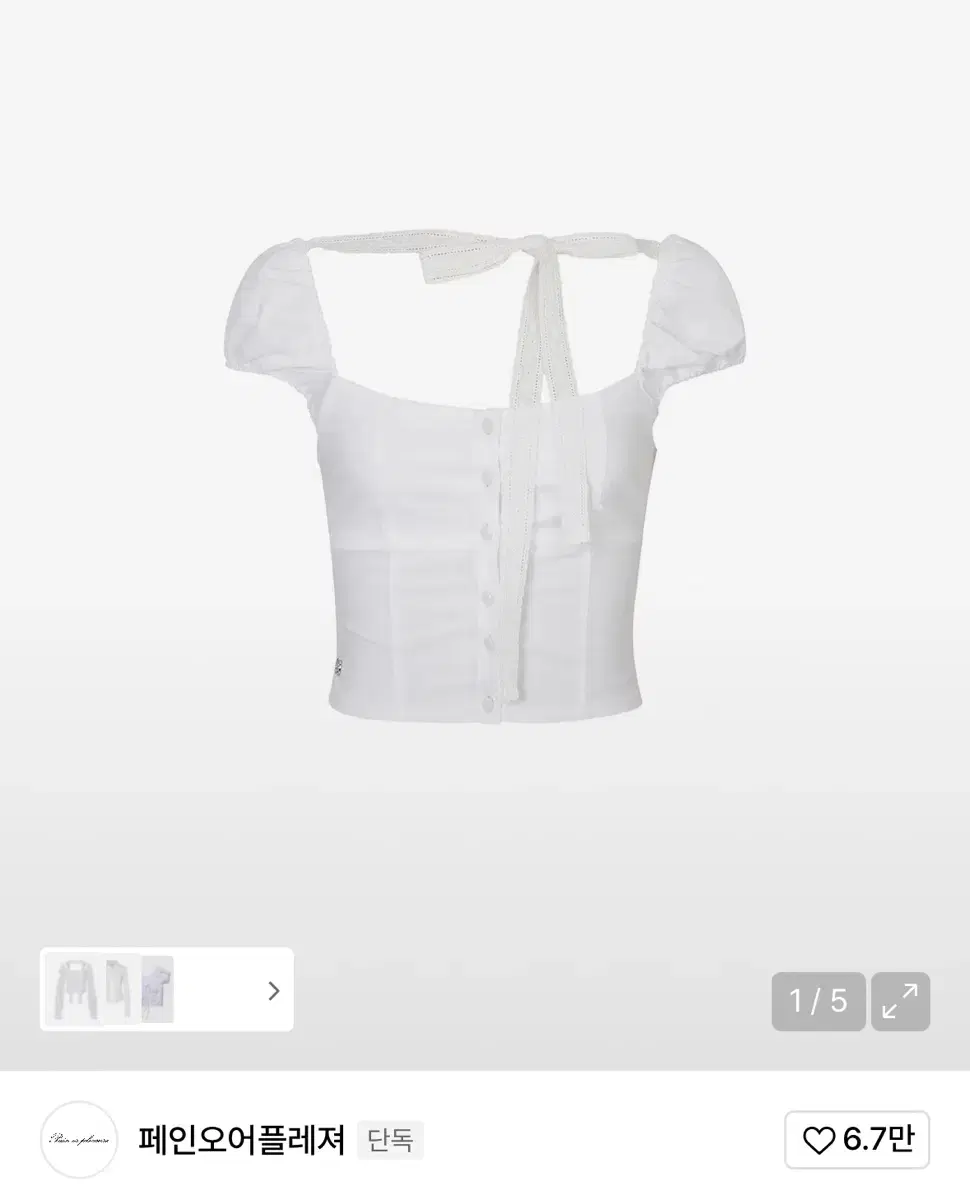
Task: Click the cursive Pain or Pleasure logo mark
Action: [x=78, y=1140]
